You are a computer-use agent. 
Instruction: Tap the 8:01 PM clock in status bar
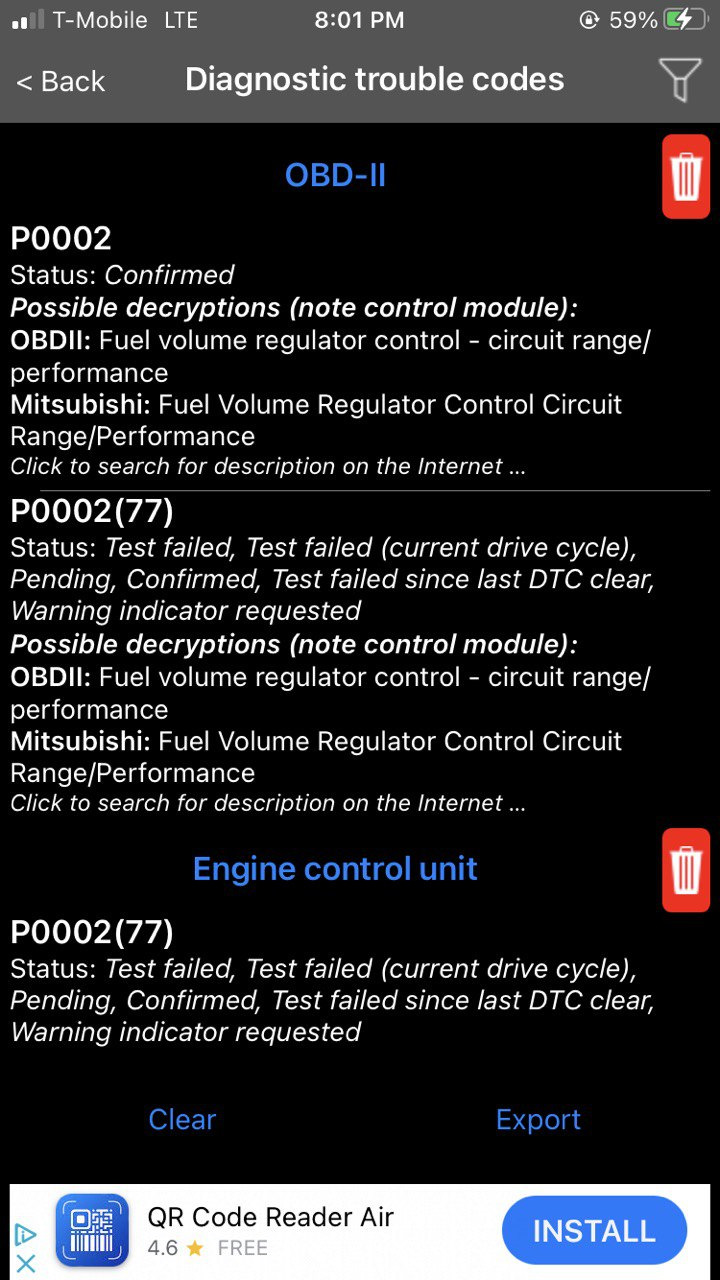pos(360,19)
